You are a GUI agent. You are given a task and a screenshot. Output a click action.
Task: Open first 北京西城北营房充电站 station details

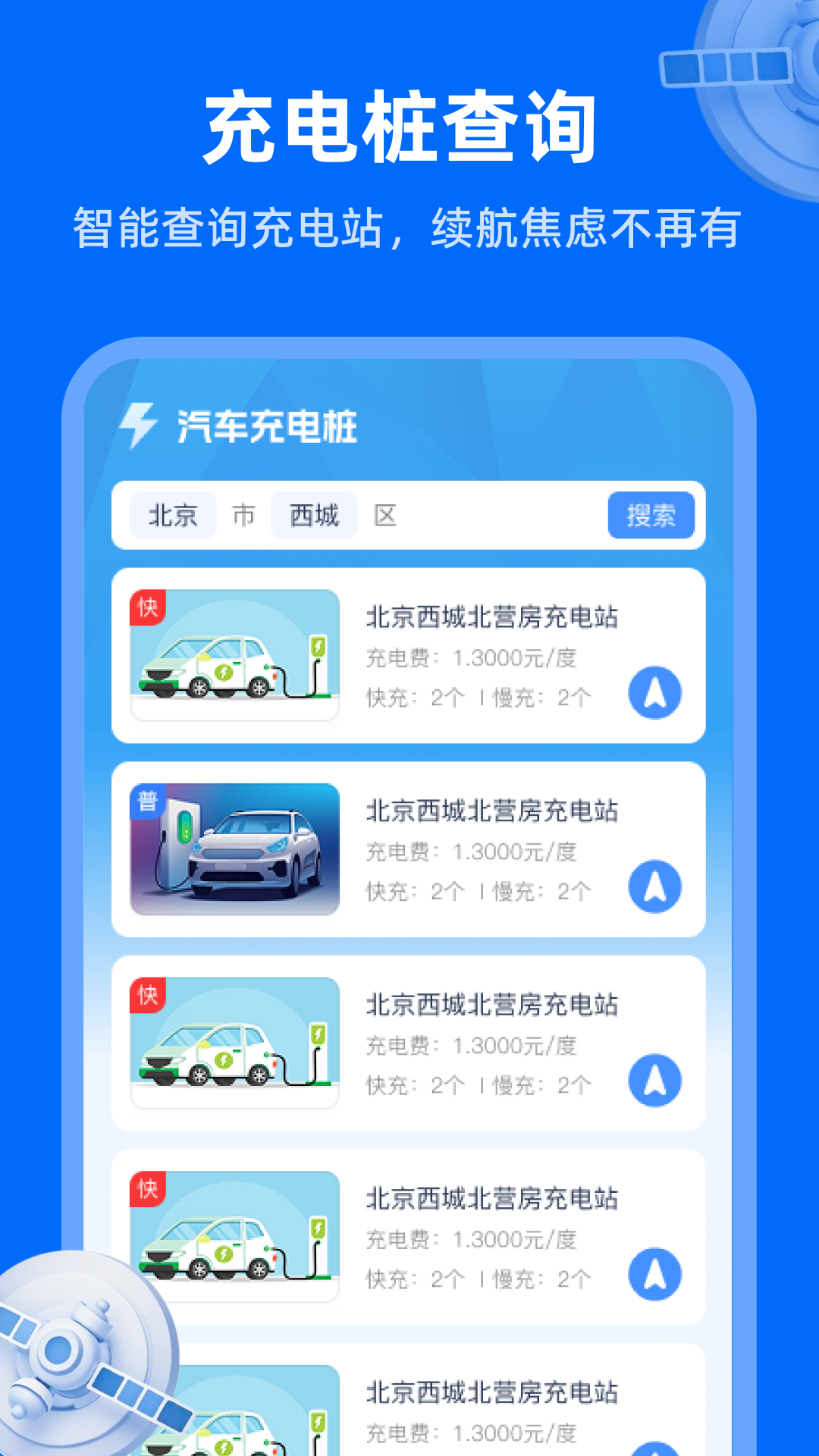[493, 617]
